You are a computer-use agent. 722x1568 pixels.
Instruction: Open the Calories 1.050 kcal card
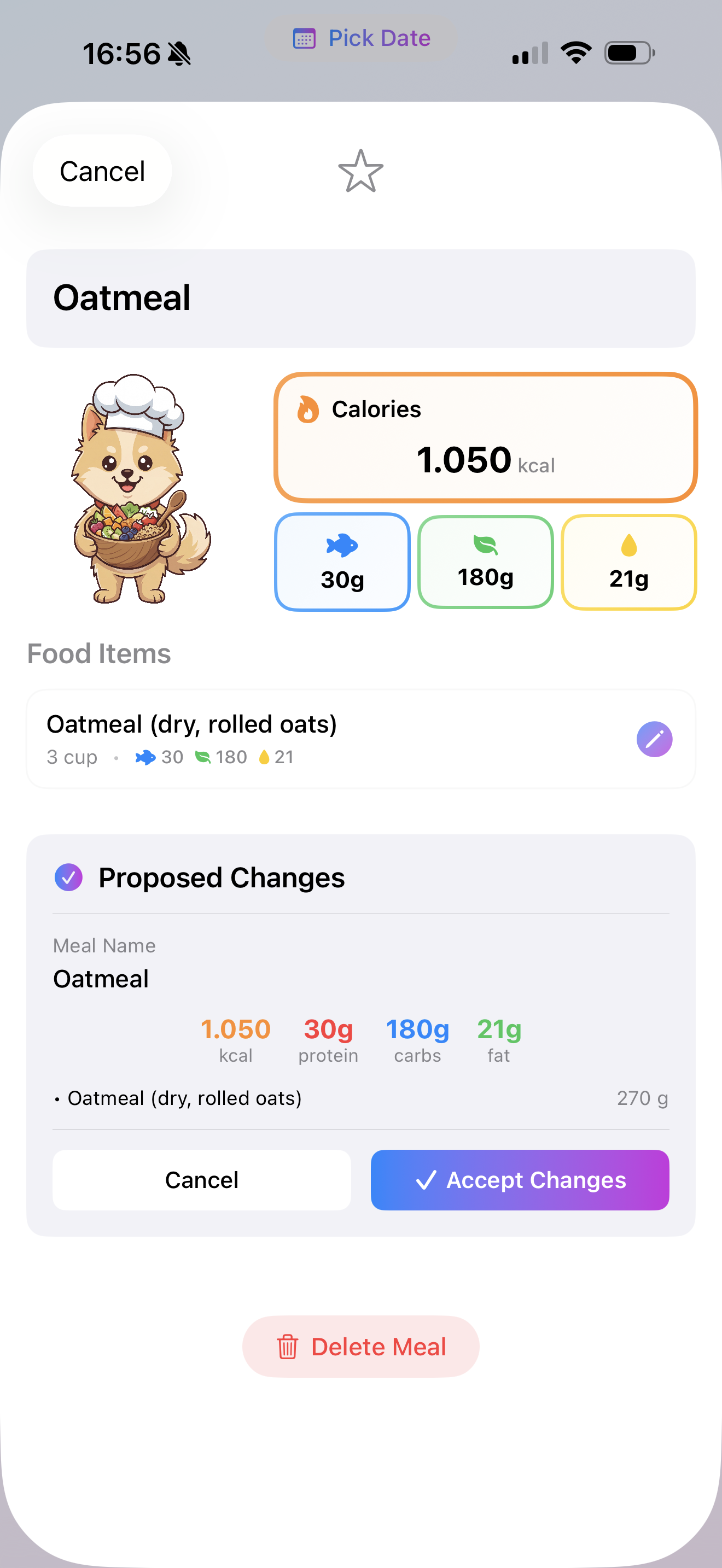click(485, 438)
